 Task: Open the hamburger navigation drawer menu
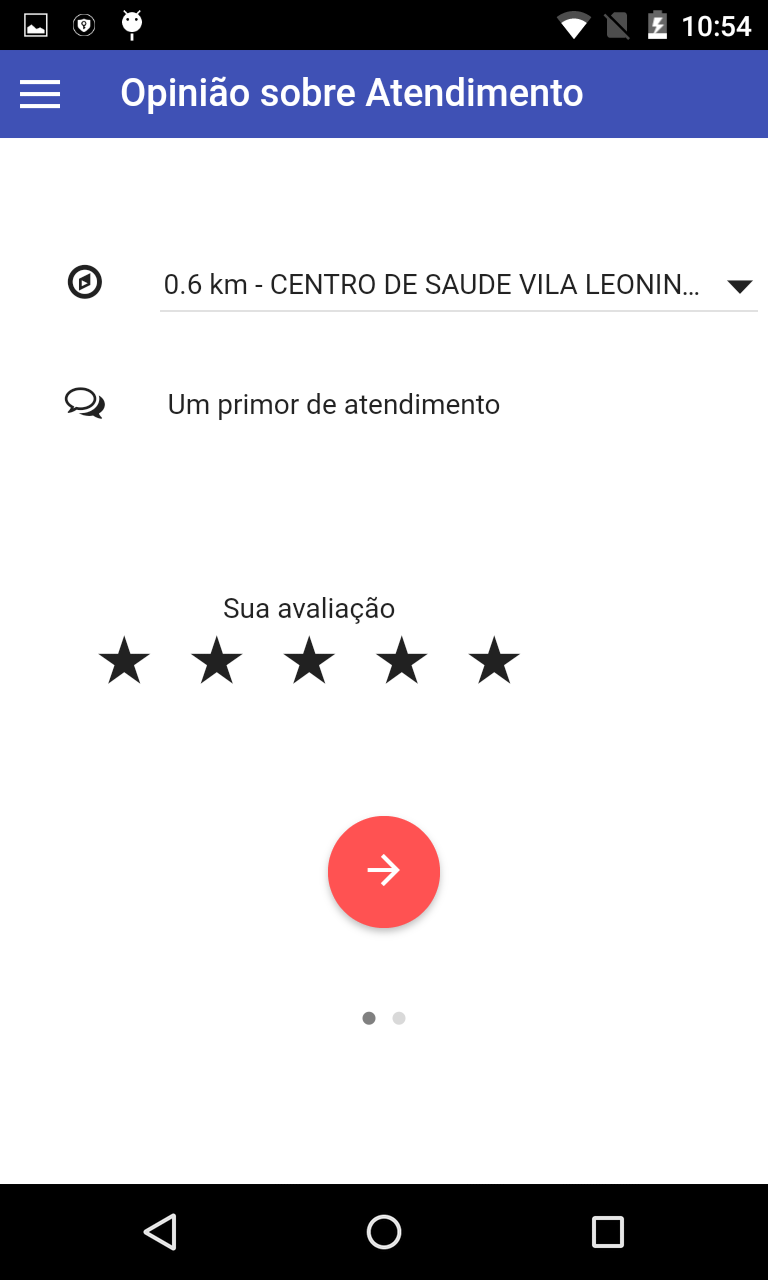tap(40, 94)
